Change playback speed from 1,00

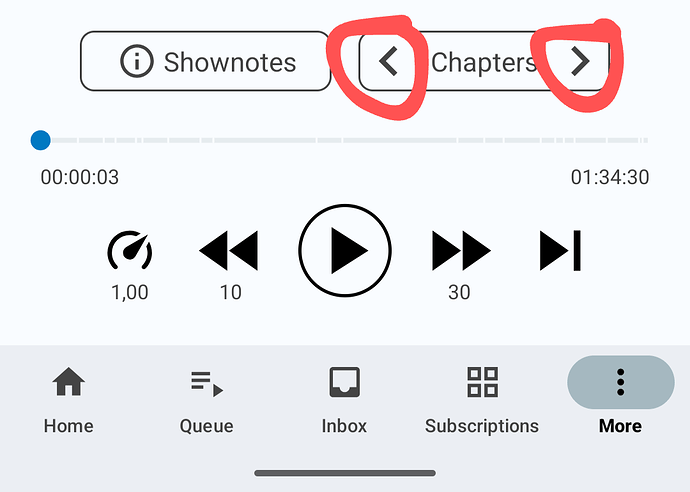pos(129,252)
